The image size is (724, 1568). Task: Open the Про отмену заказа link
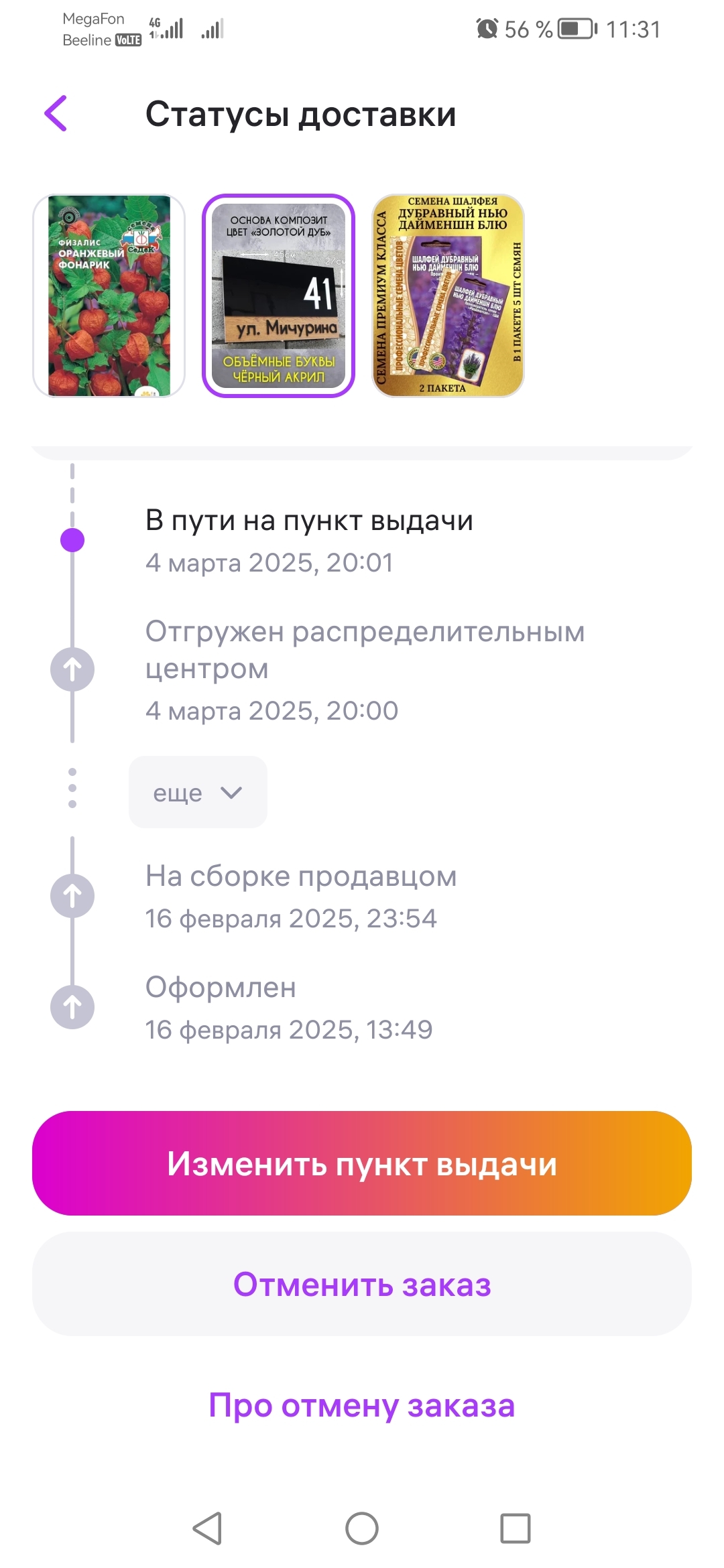[362, 1404]
